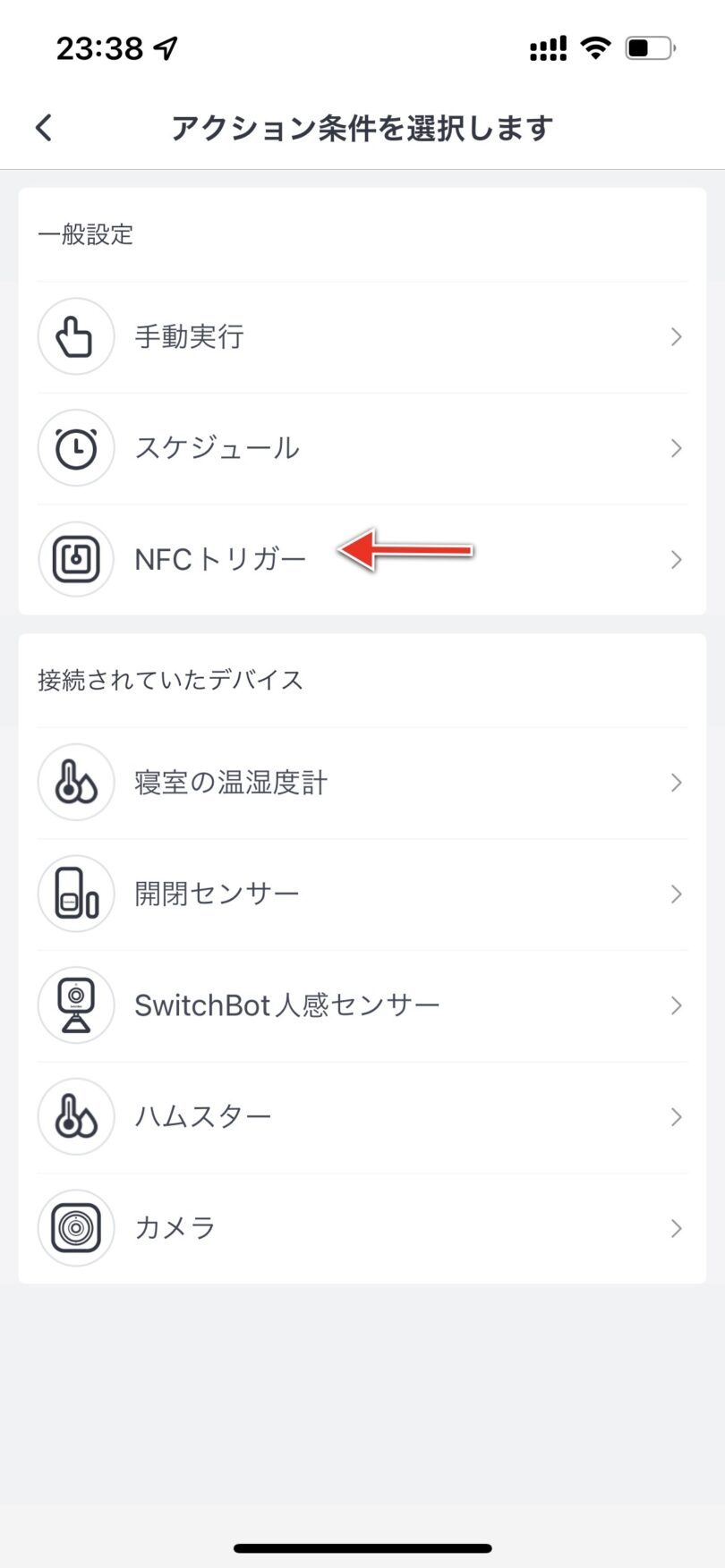
Task: Go back using the top-left arrow
Action: pos(44,128)
